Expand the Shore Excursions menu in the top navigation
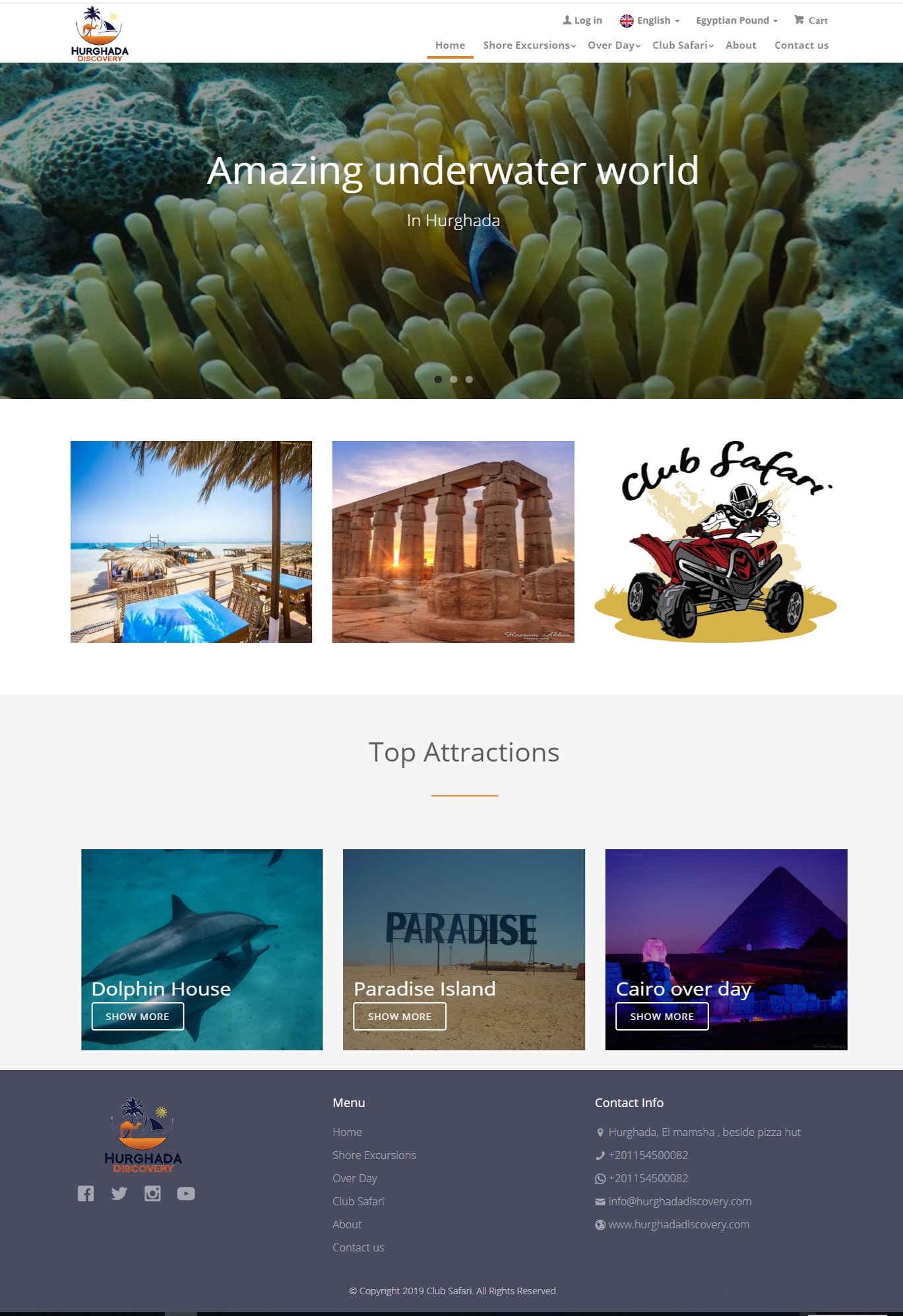This screenshot has height=1316, width=903. tap(529, 45)
